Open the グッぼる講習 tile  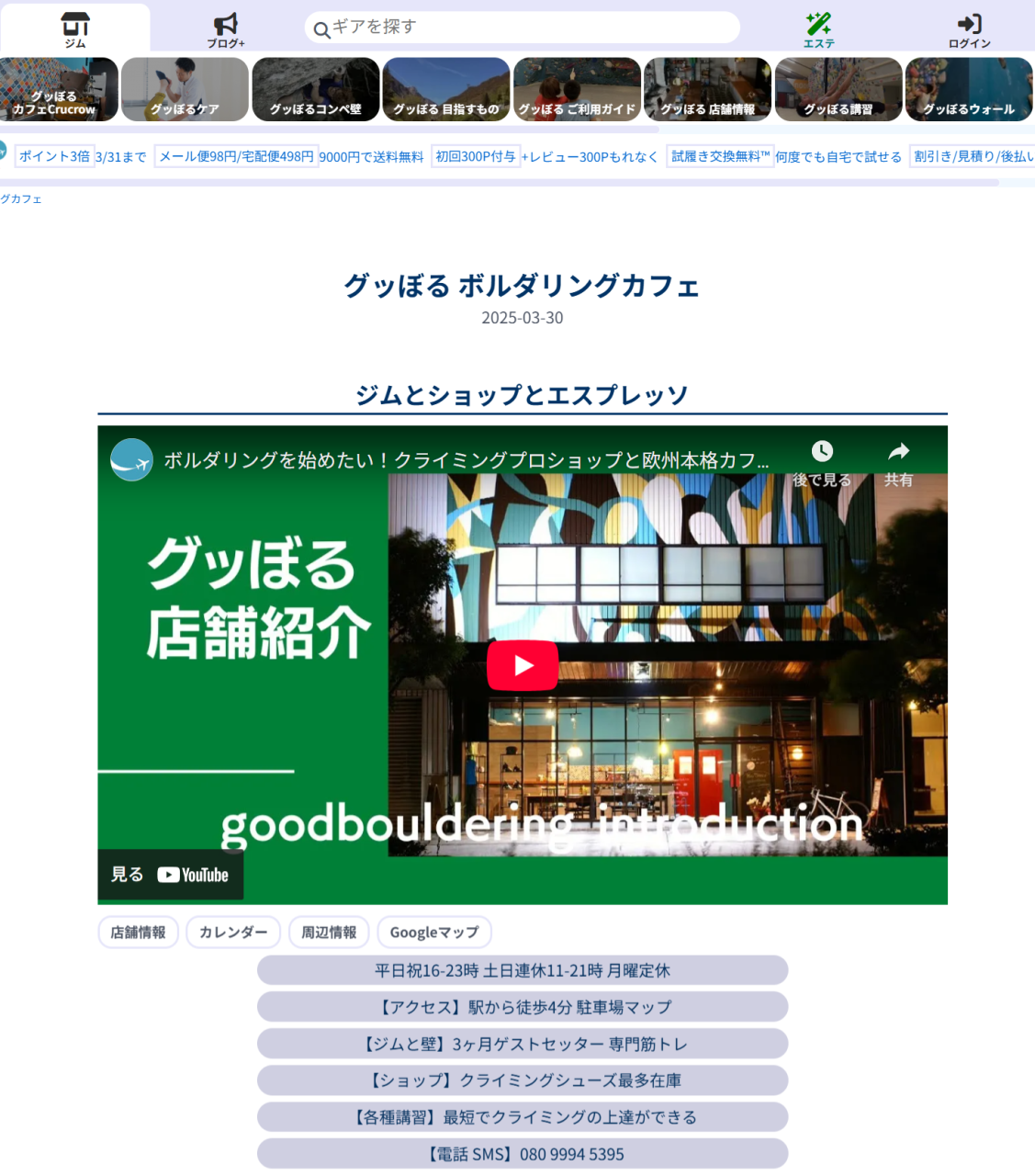[838, 90]
